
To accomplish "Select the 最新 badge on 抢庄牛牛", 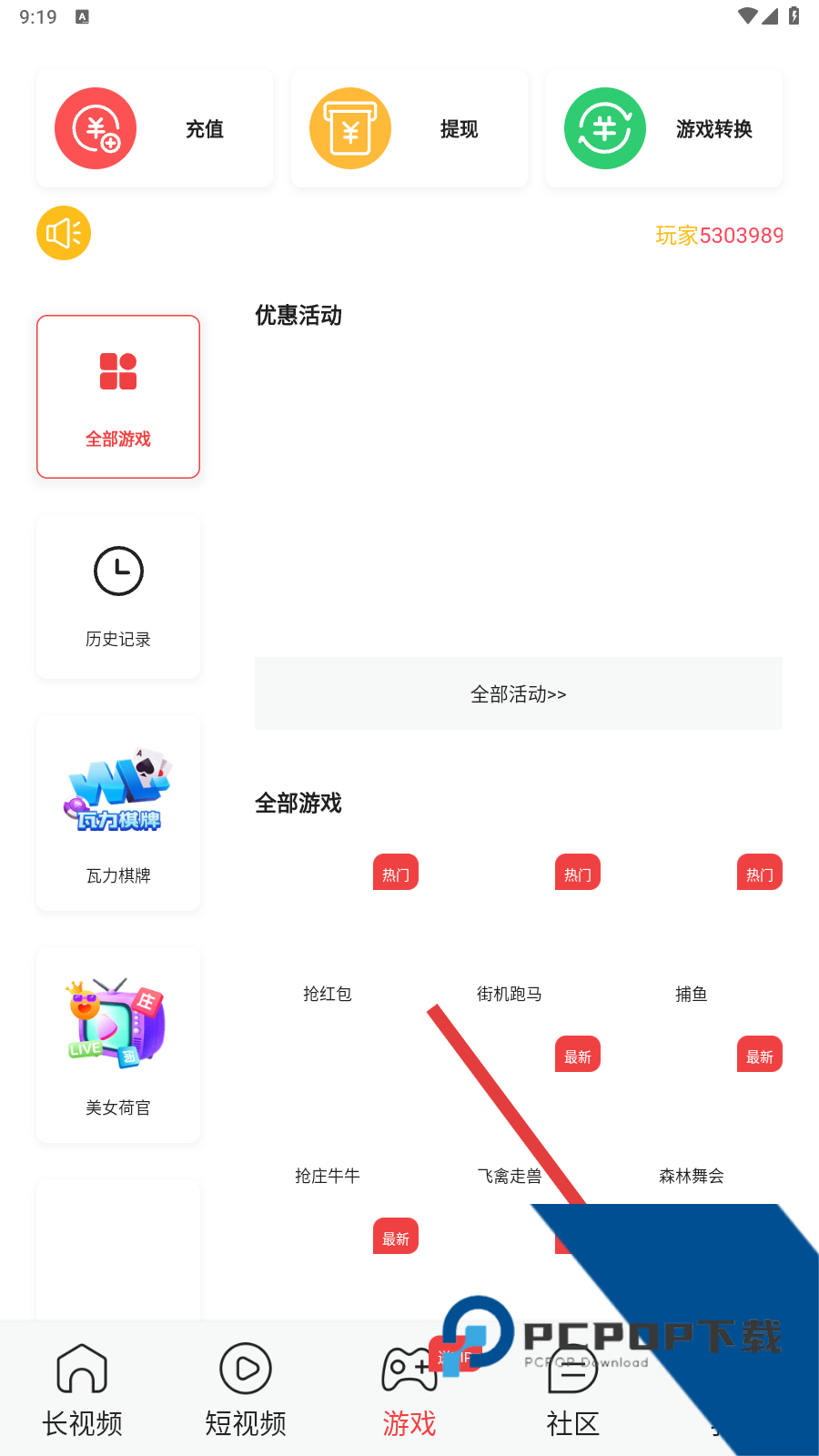I will click(396, 1237).
